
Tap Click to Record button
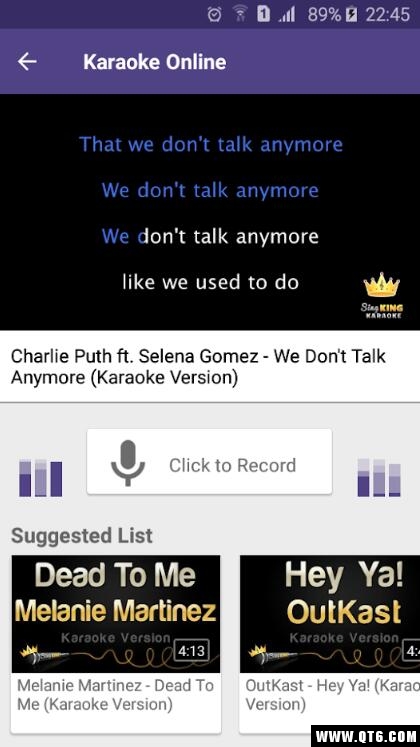[210, 461]
